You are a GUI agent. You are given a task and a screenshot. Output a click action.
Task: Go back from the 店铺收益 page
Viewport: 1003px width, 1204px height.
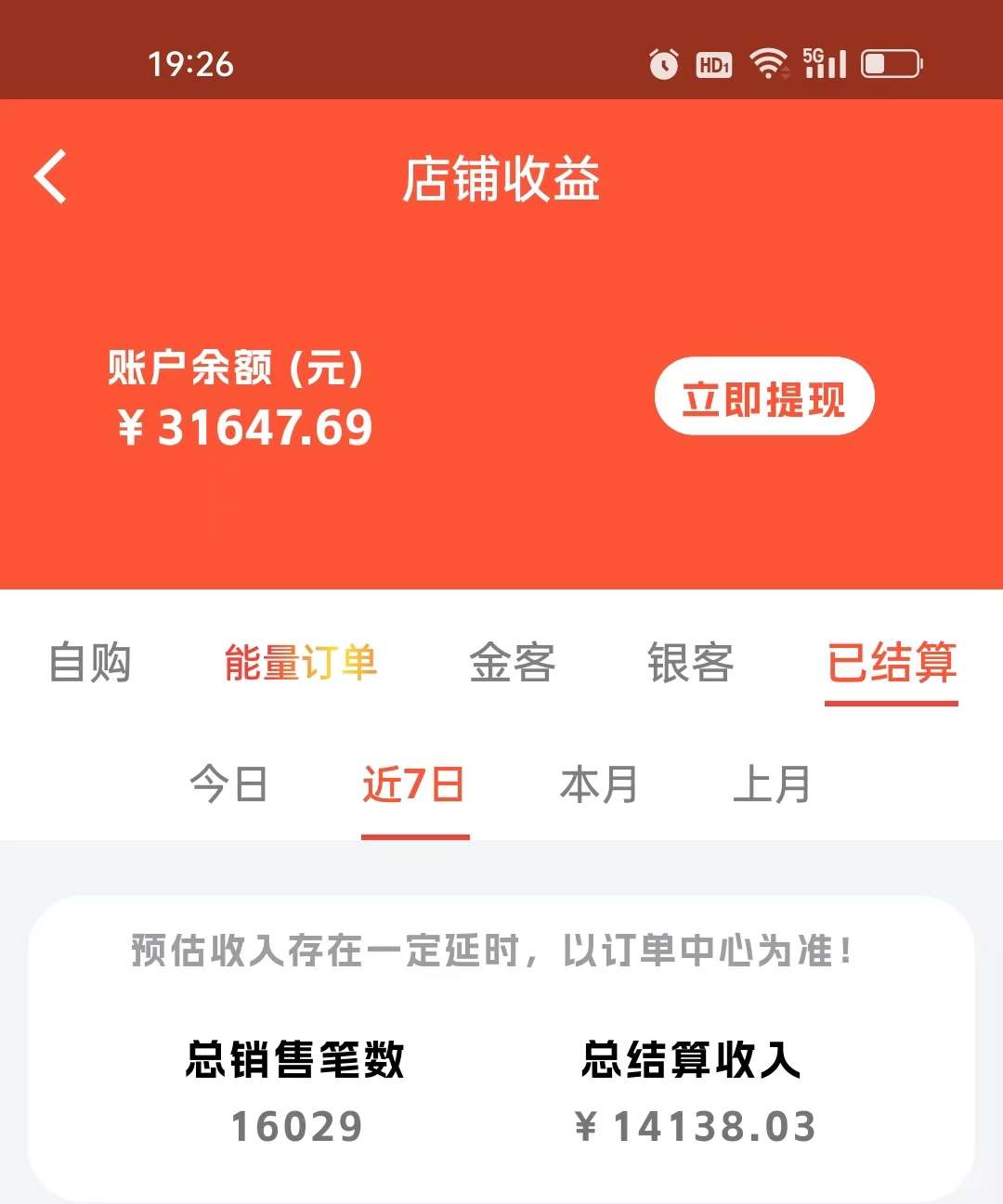coord(51,176)
